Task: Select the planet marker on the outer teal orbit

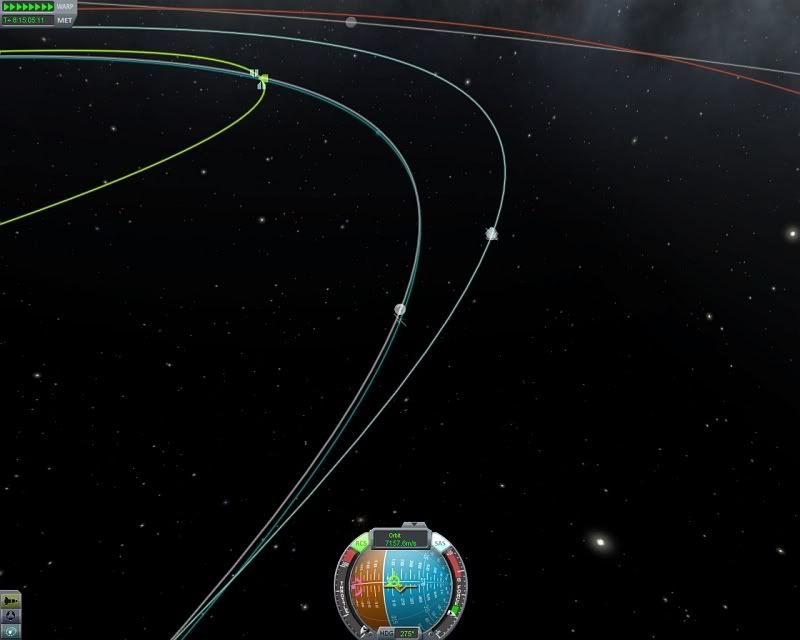Action: [x=491, y=233]
